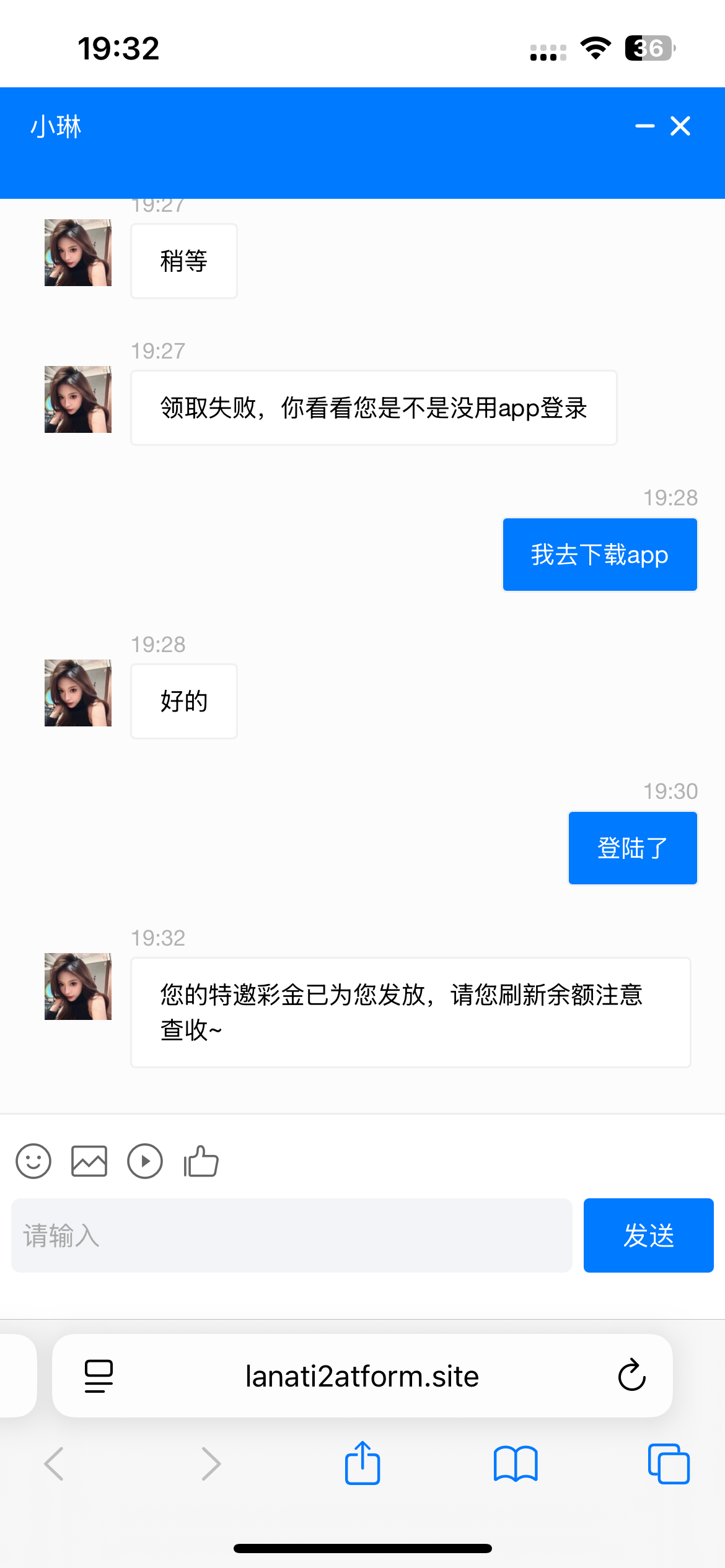Screen dimensions: 725x1568
Task: Open the emoji picker in the chat toolbar
Action: [33, 1161]
